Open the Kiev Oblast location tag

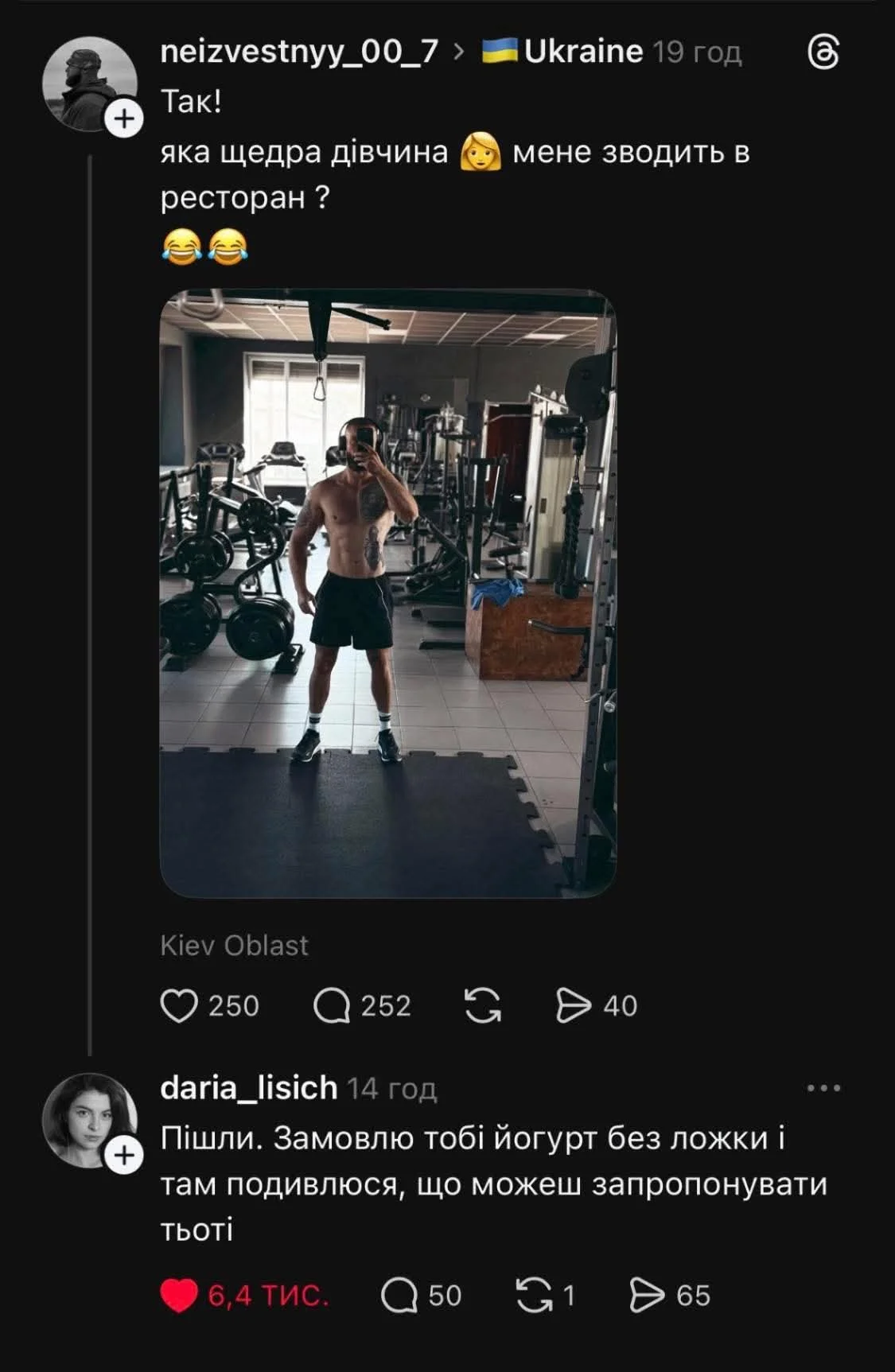click(x=234, y=946)
